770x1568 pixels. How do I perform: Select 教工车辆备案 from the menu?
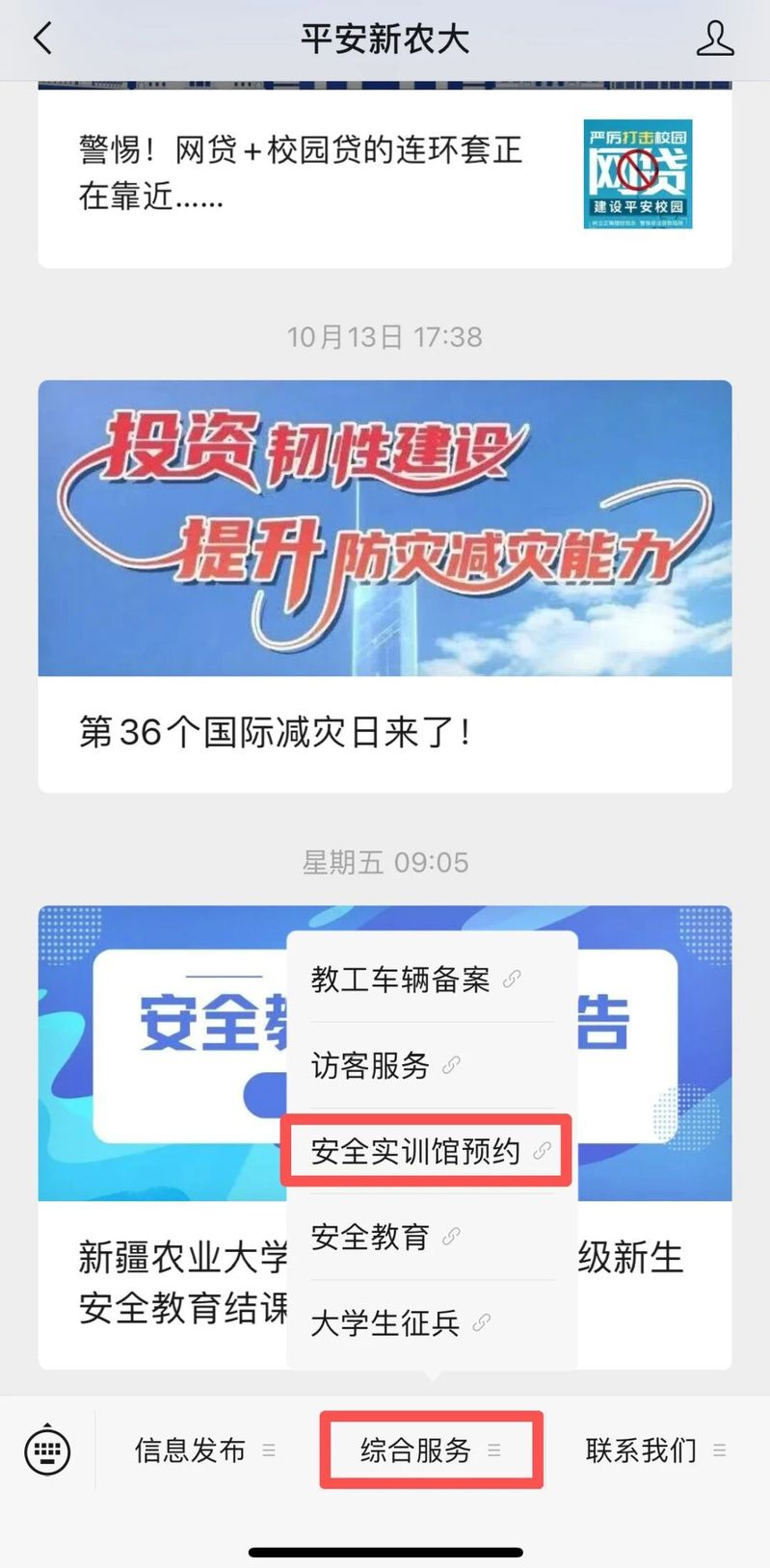click(x=414, y=980)
